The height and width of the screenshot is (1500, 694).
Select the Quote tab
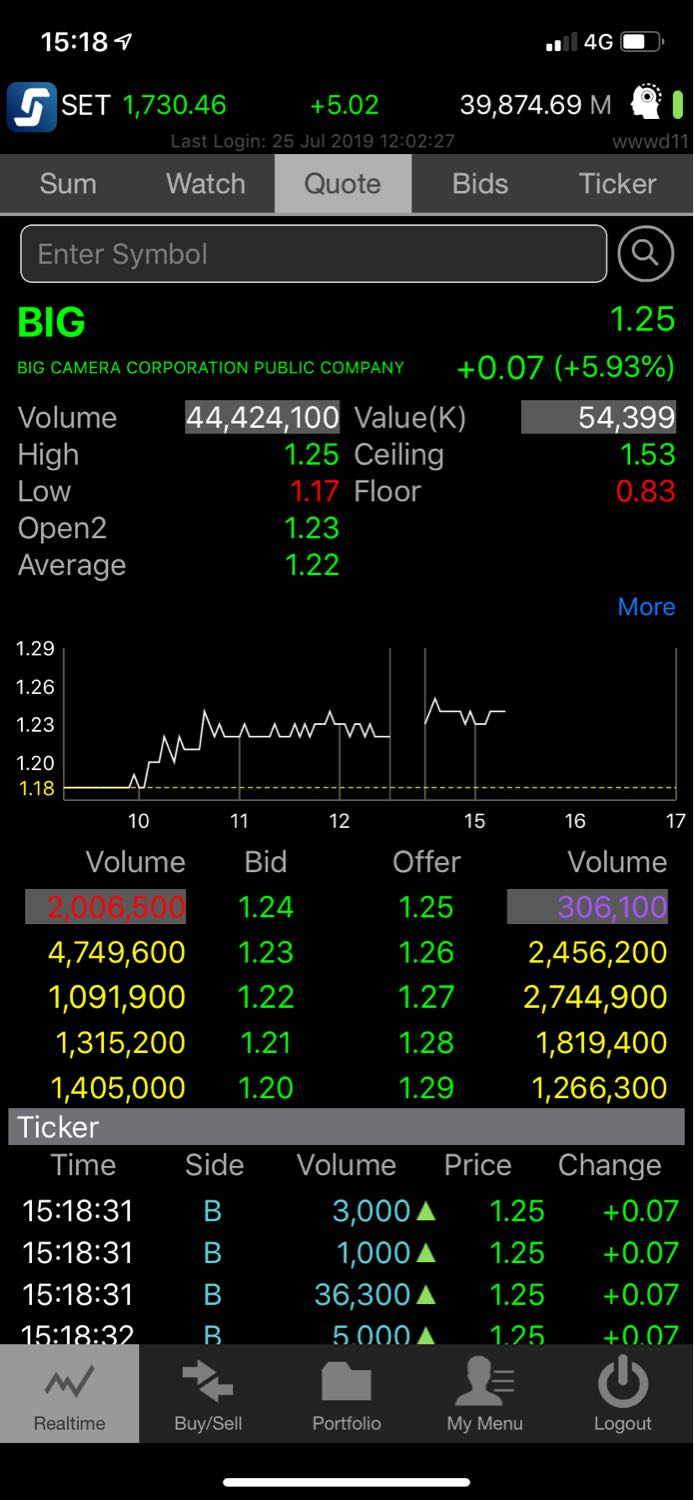pyautogui.click(x=342, y=184)
